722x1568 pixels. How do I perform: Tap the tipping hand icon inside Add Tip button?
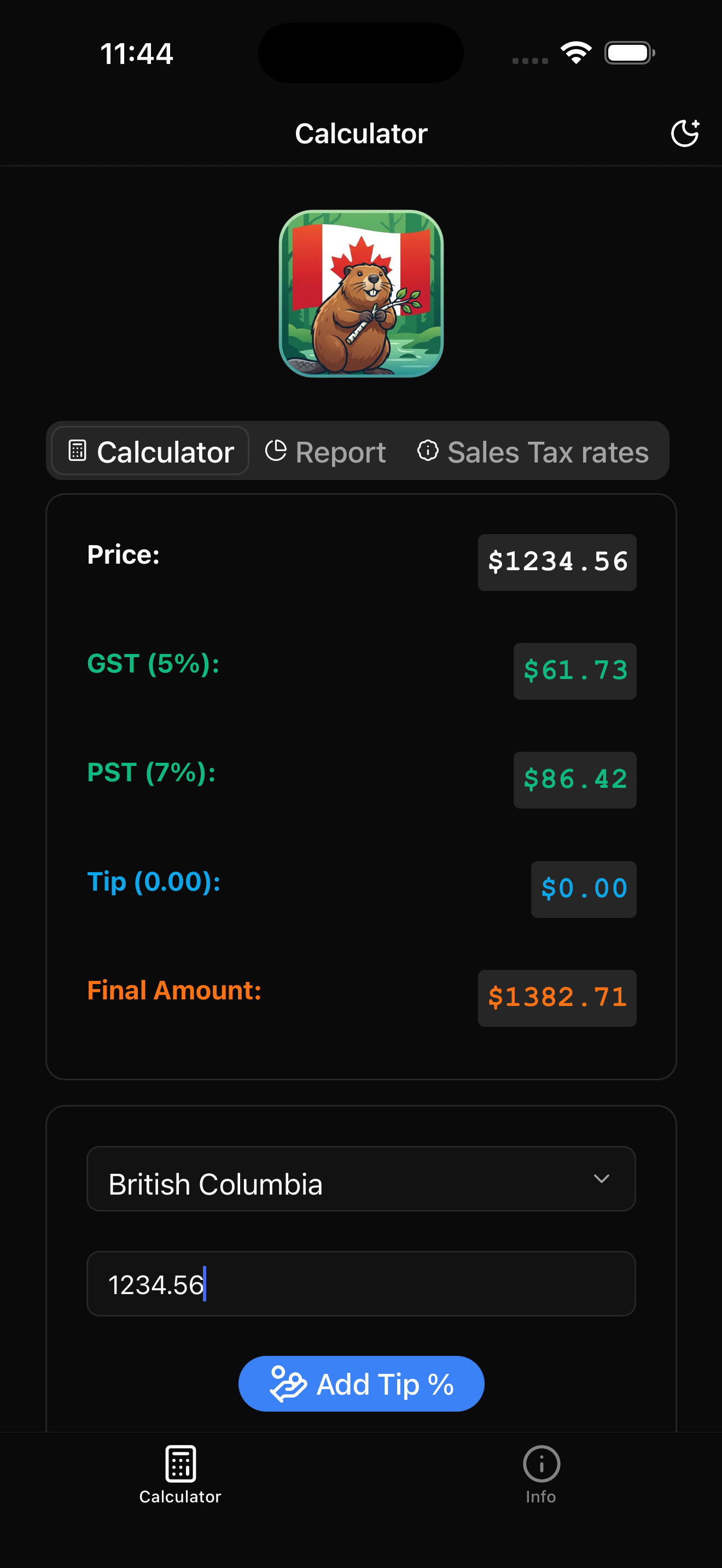288,1383
